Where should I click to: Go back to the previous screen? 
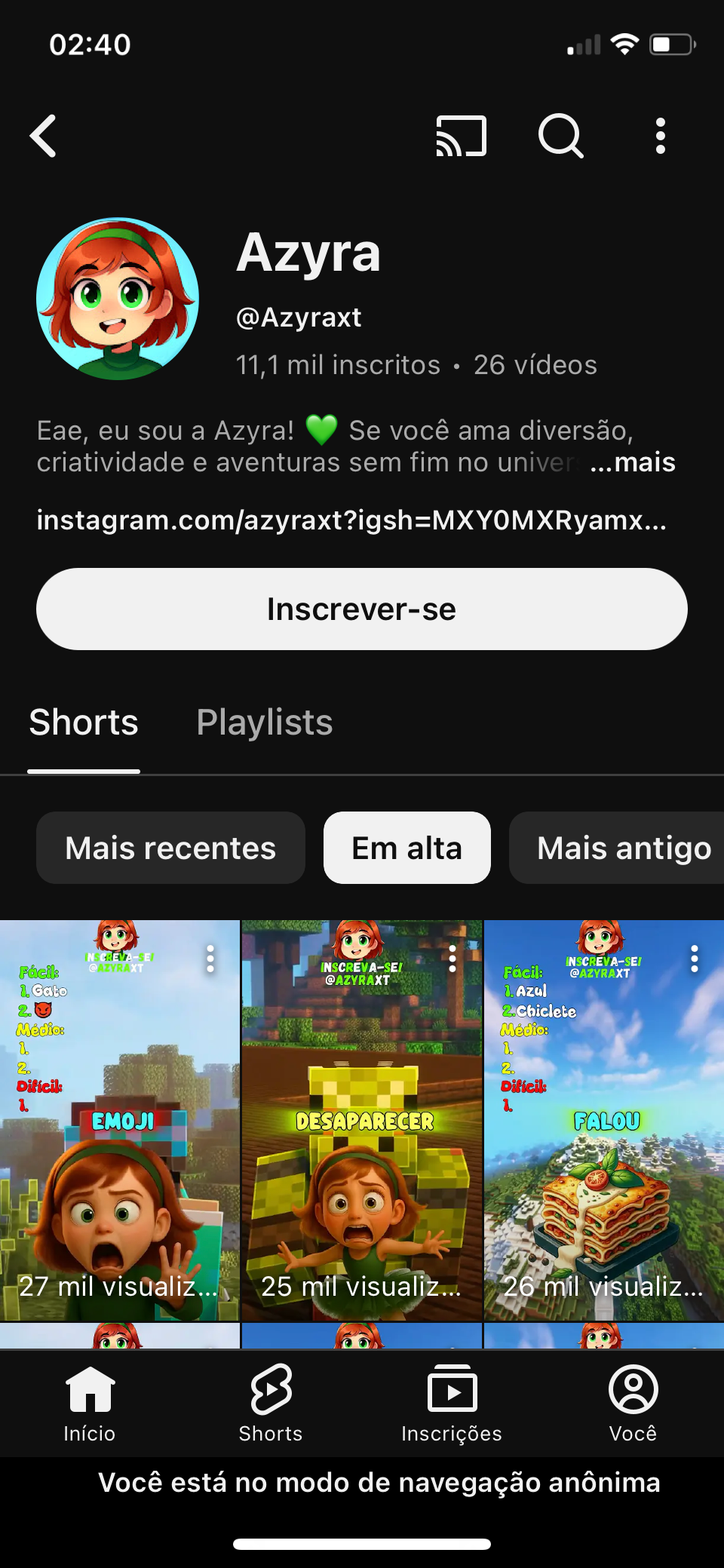[44, 137]
